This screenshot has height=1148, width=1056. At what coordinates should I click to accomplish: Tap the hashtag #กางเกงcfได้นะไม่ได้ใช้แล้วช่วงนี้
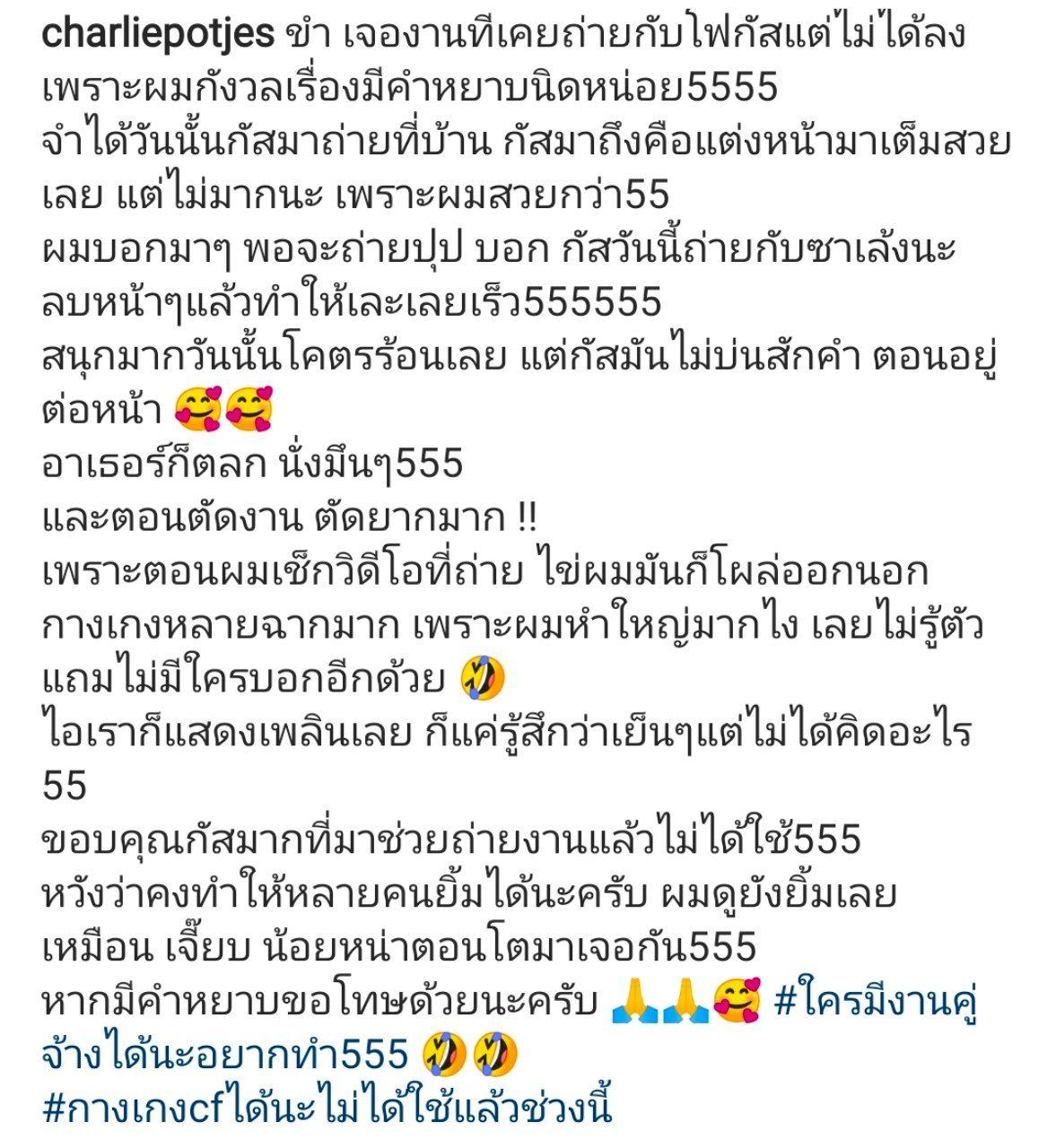point(327,1106)
